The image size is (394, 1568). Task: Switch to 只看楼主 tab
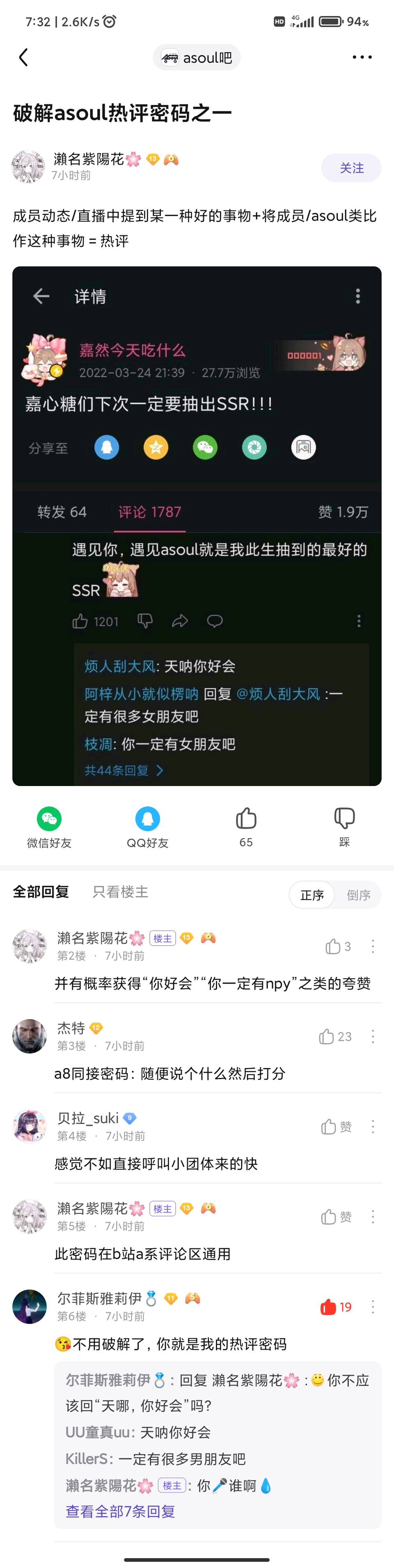pos(120,892)
